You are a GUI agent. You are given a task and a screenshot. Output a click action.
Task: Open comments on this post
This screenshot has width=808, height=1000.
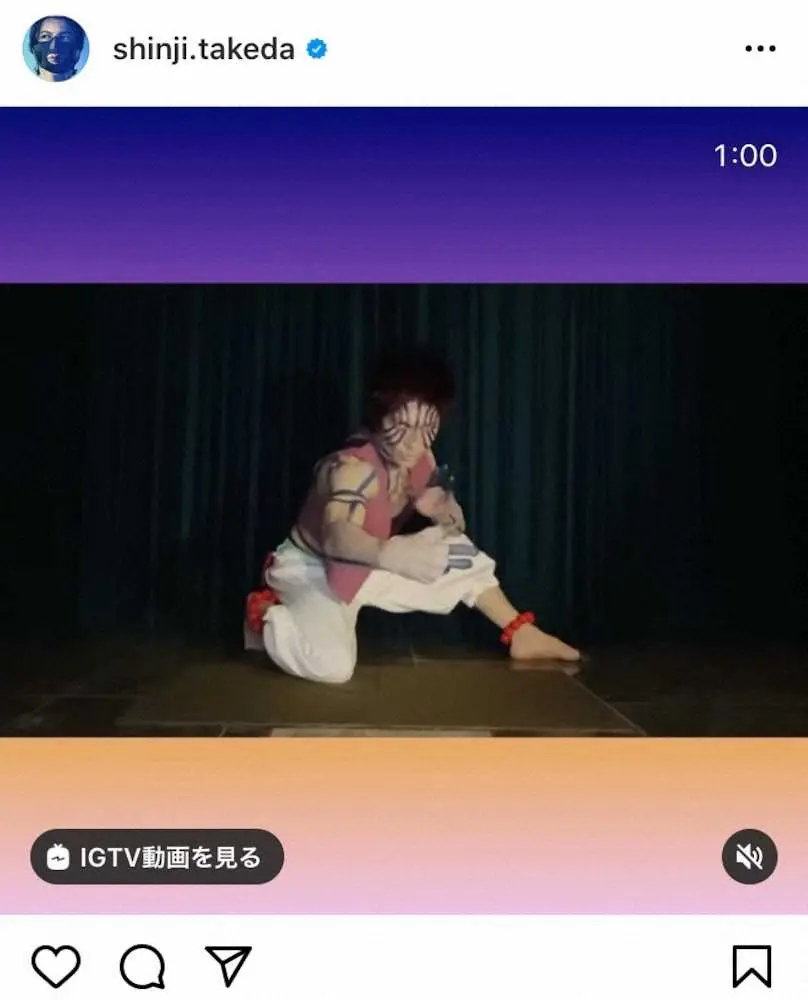(x=142, y=966)
